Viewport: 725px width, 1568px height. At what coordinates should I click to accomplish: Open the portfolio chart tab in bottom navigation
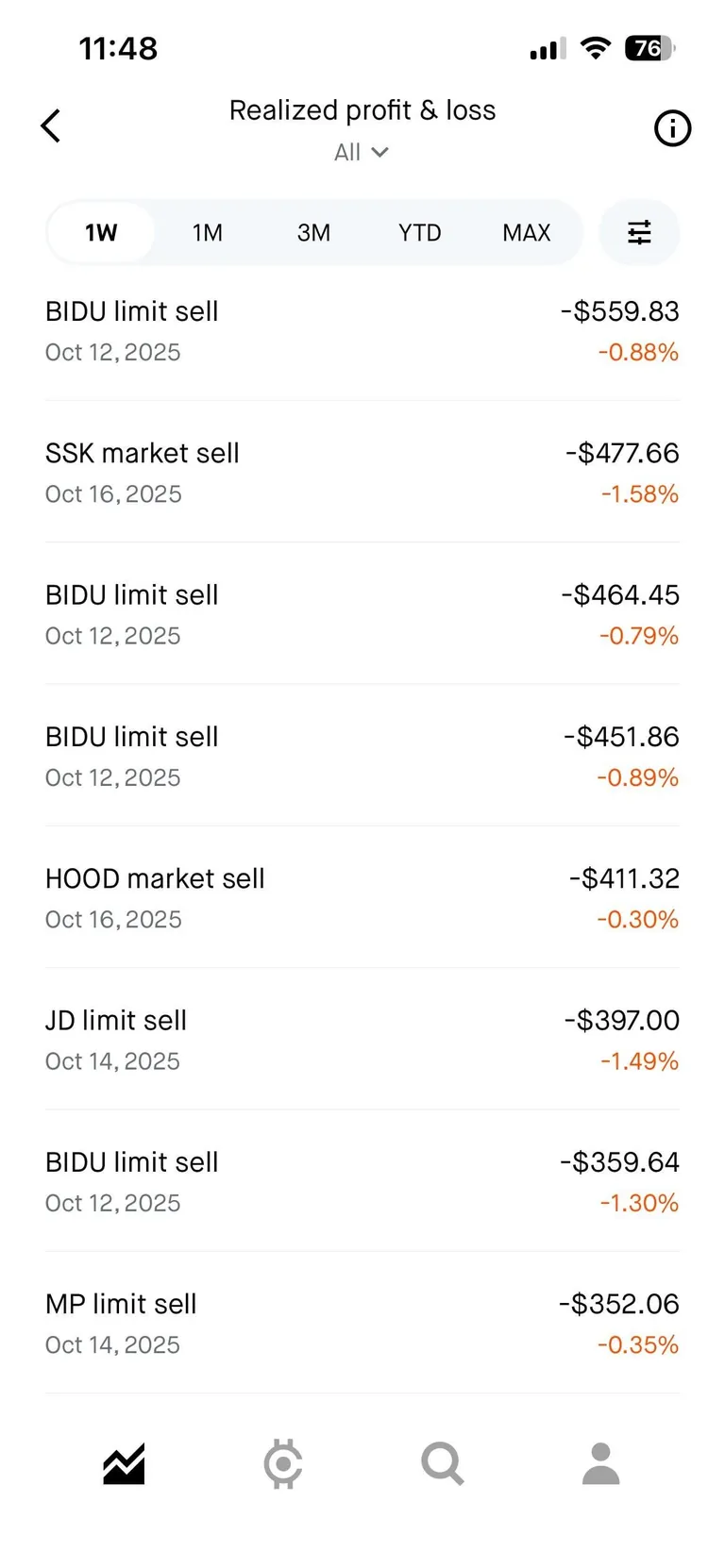click(123, 1463)
